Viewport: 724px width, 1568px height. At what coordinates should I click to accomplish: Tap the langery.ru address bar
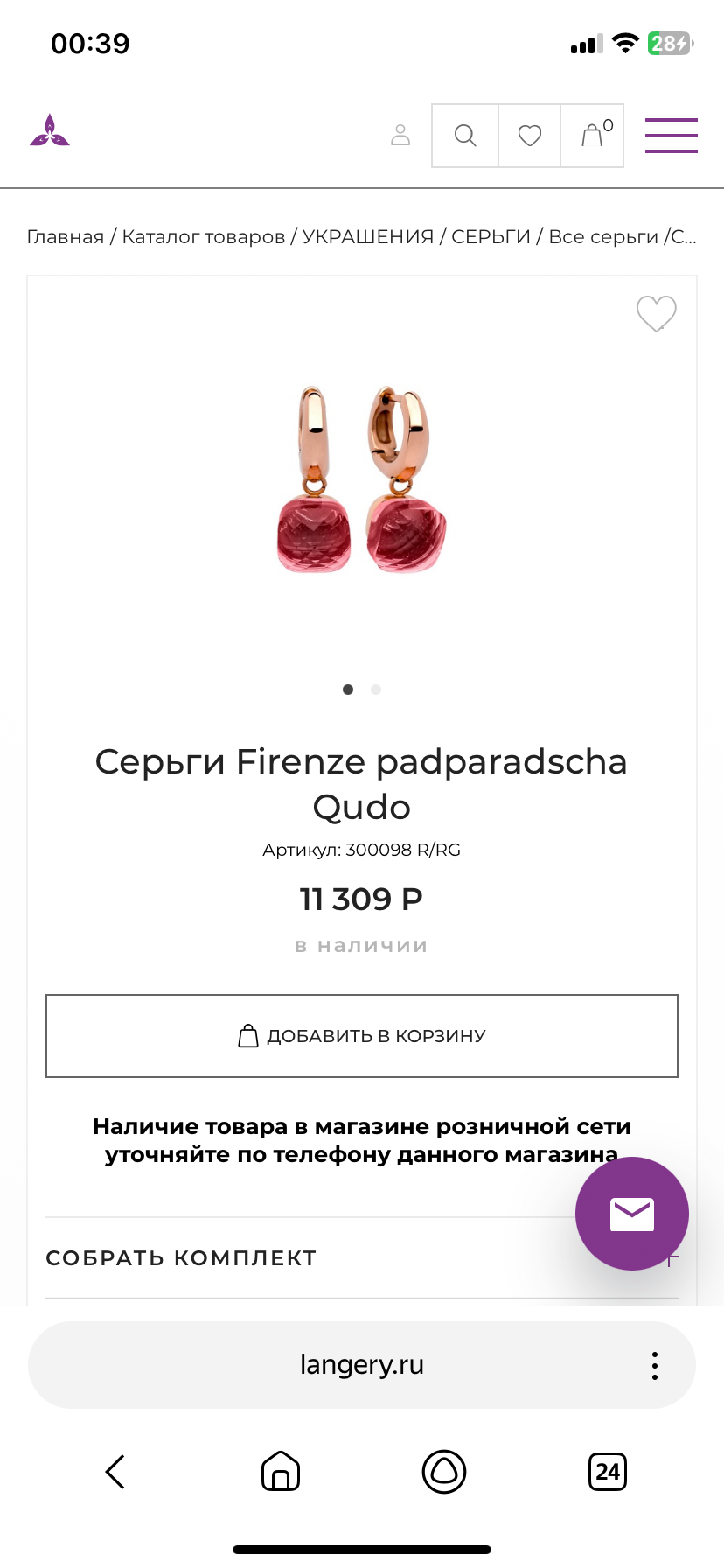coord(362,1365)
